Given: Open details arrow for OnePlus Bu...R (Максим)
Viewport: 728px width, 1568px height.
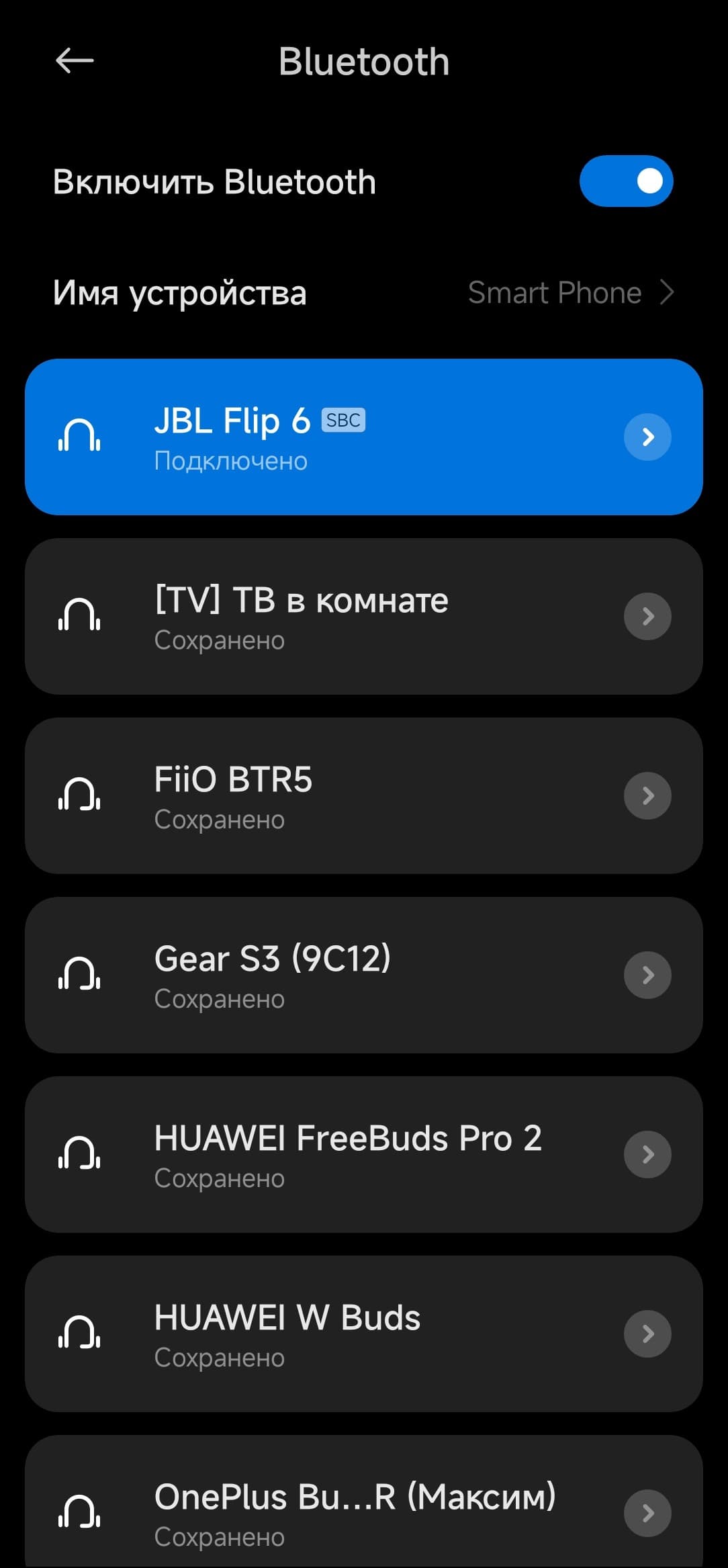Looking at the screenshot, I should [x=647, y=1513].
